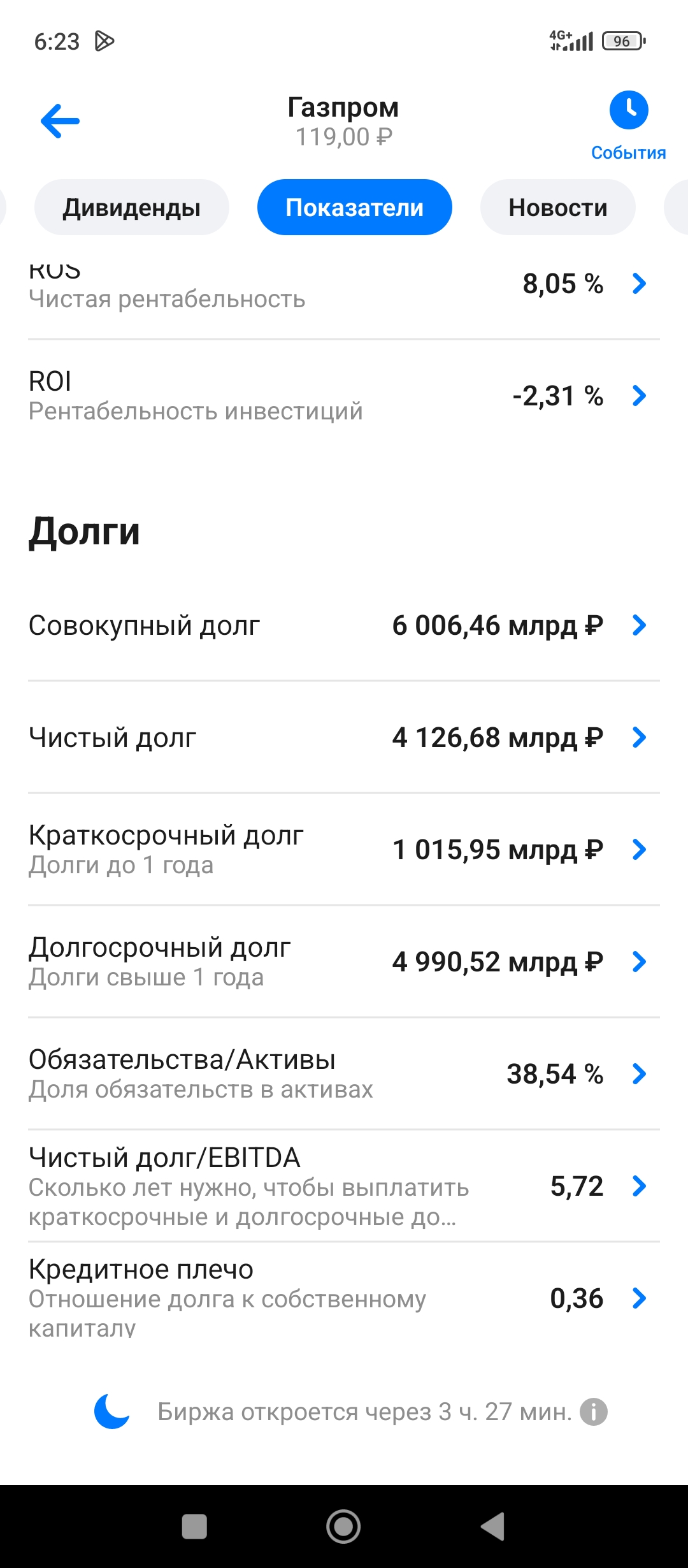This screenshot has width=688, height=1568.
Task: Switch to the Новости tab
Action: (558, 207)
